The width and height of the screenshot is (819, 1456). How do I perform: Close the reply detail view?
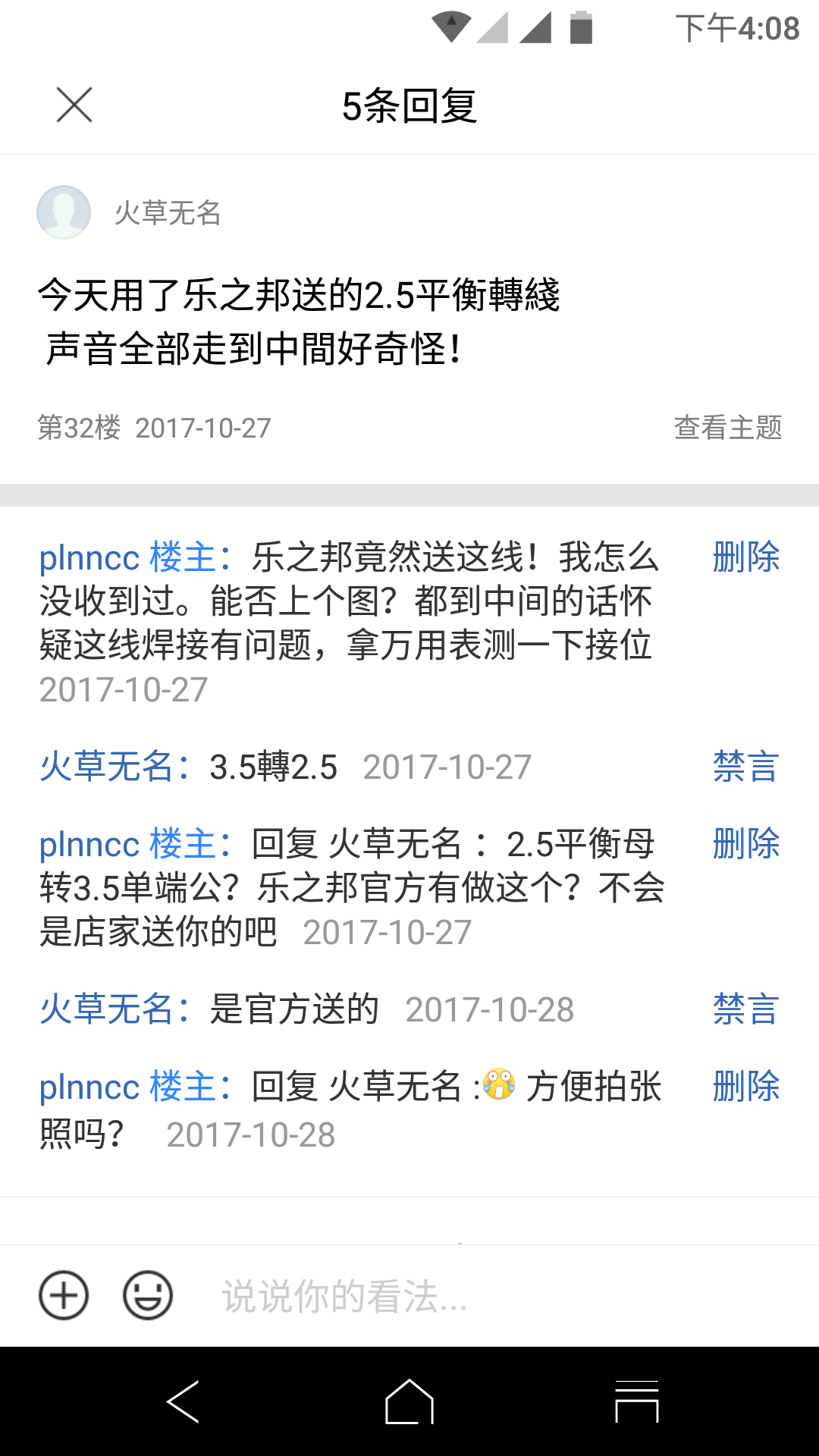pyautogui.click(x=74, y=106)
